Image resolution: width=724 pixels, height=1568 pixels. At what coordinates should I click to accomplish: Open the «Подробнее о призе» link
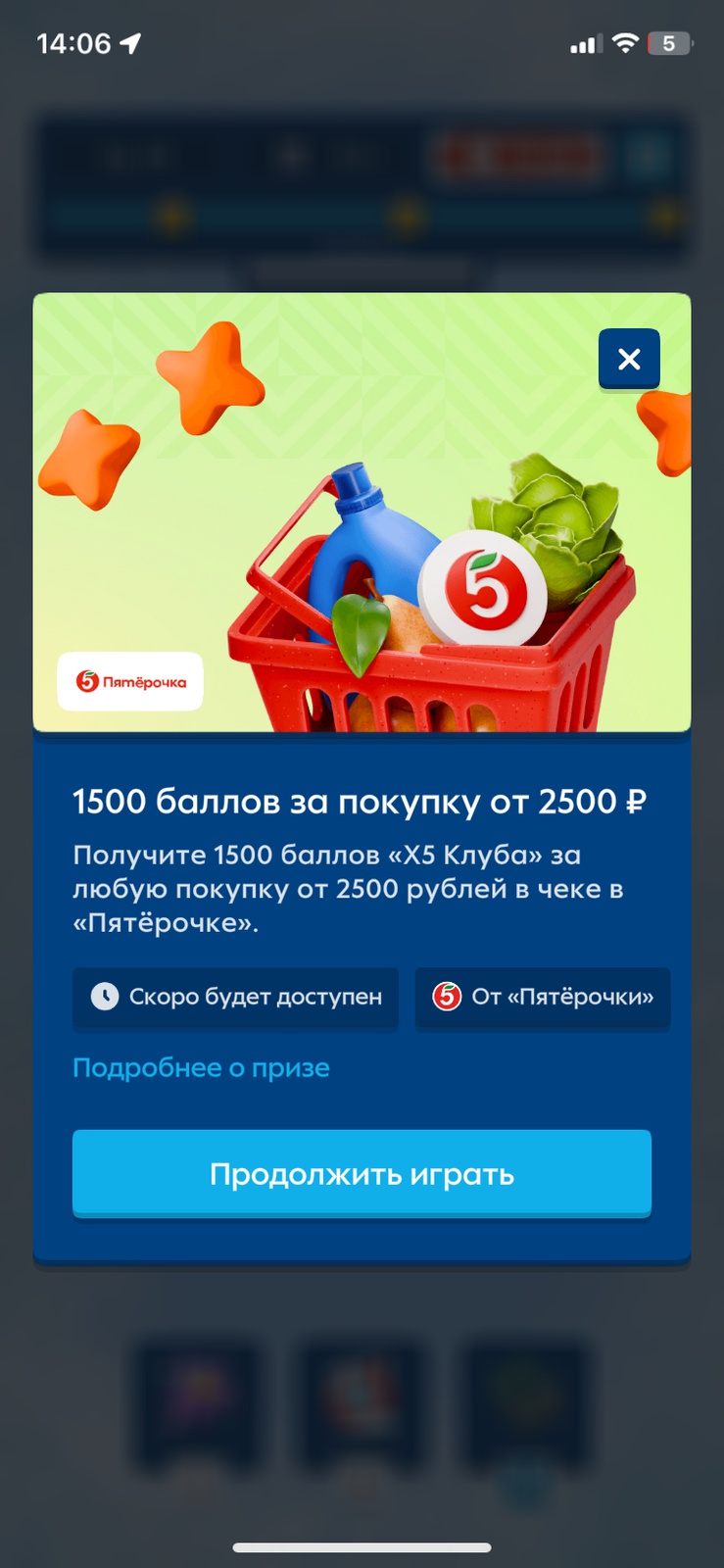coord(201,1067)
